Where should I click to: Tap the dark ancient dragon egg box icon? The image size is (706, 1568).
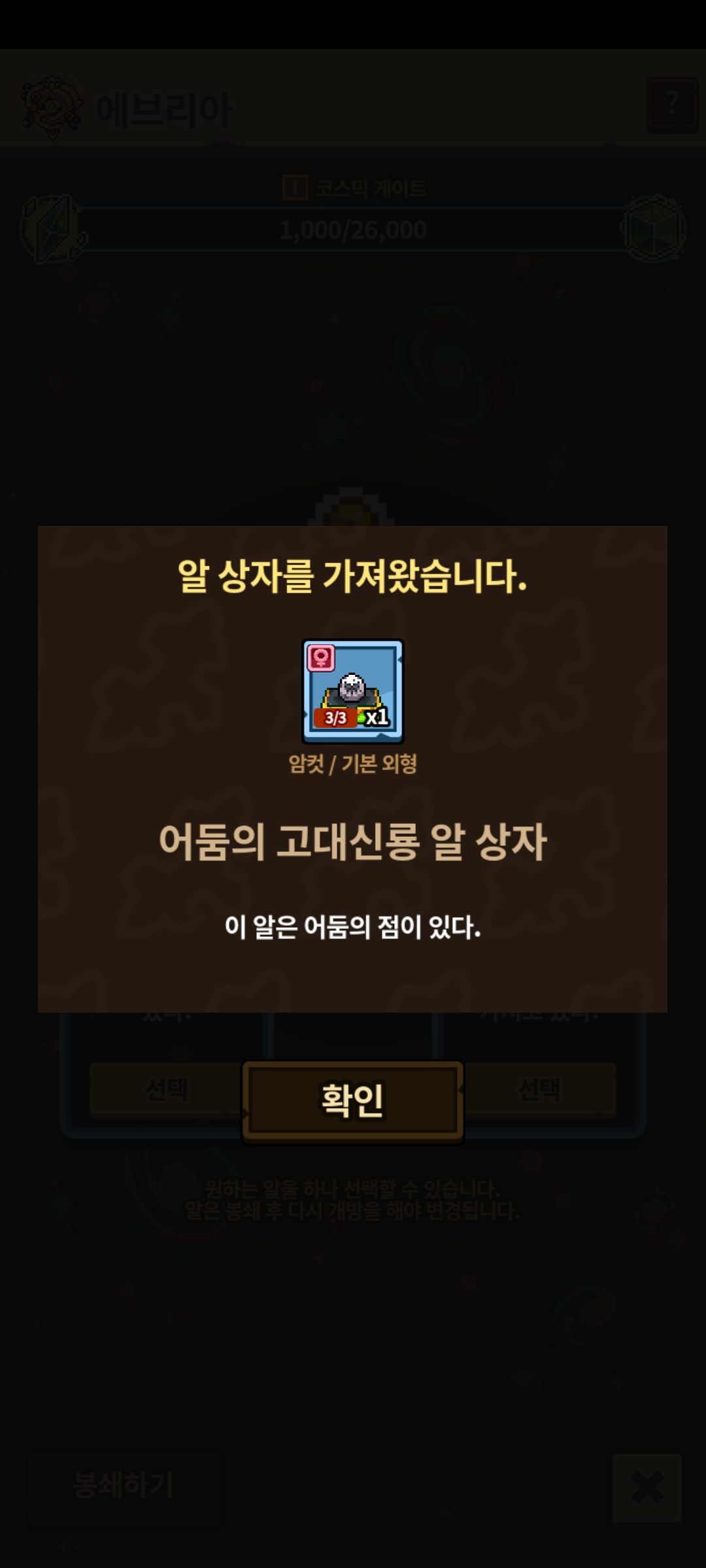point(353,691)
